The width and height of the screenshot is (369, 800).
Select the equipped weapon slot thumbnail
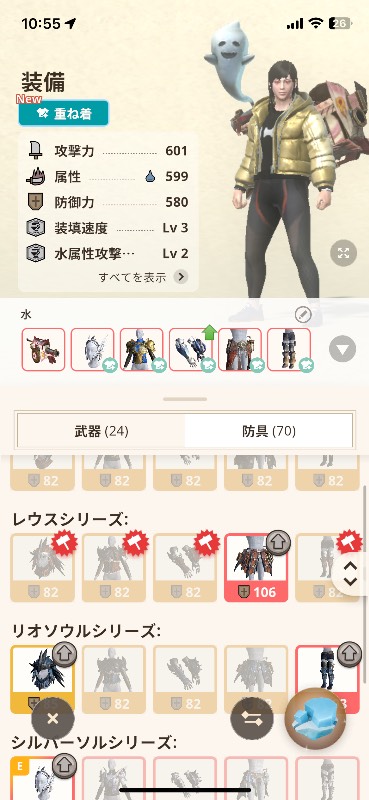(43, 349)
